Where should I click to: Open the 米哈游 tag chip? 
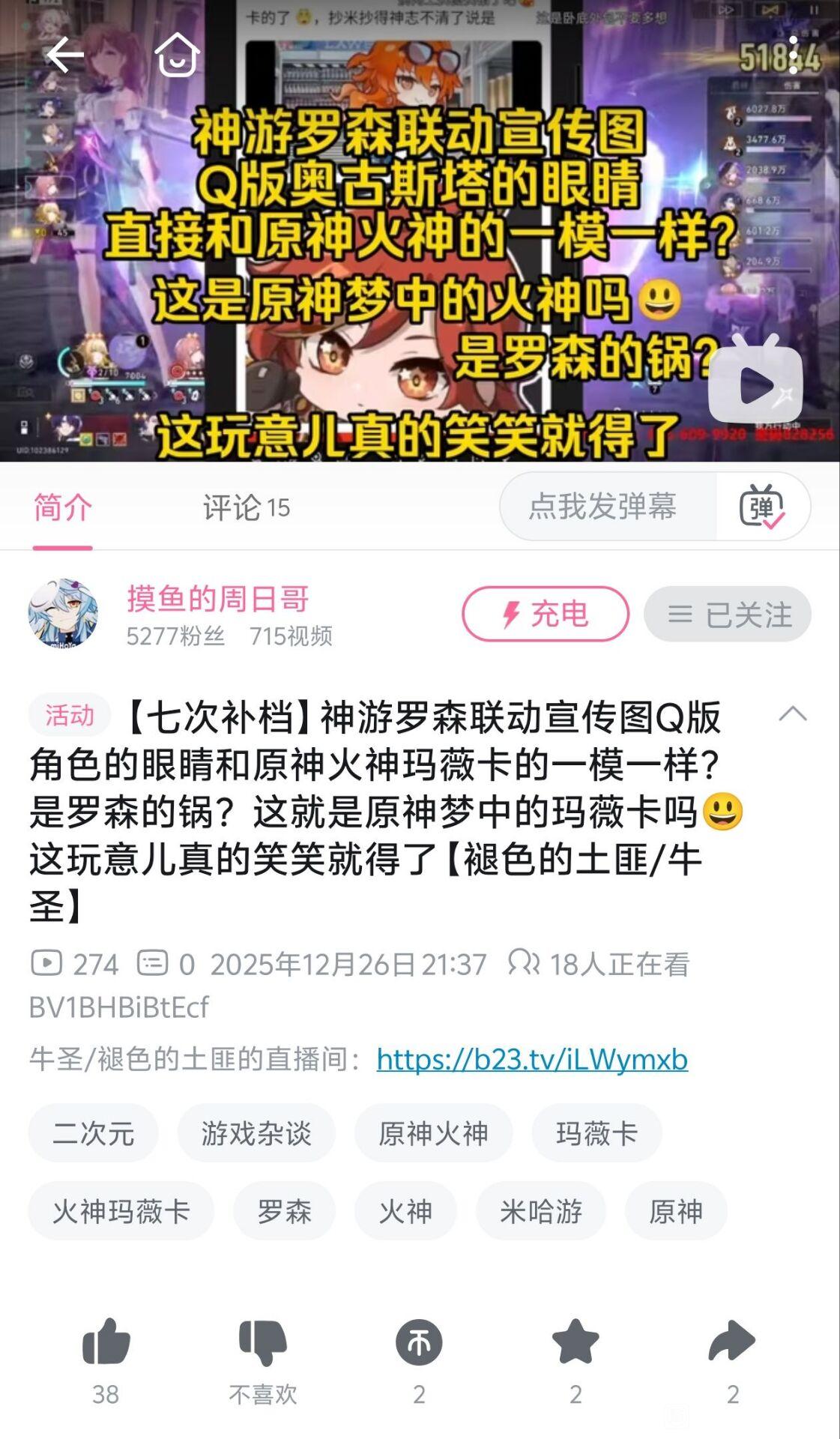(x=540, y=1210)
